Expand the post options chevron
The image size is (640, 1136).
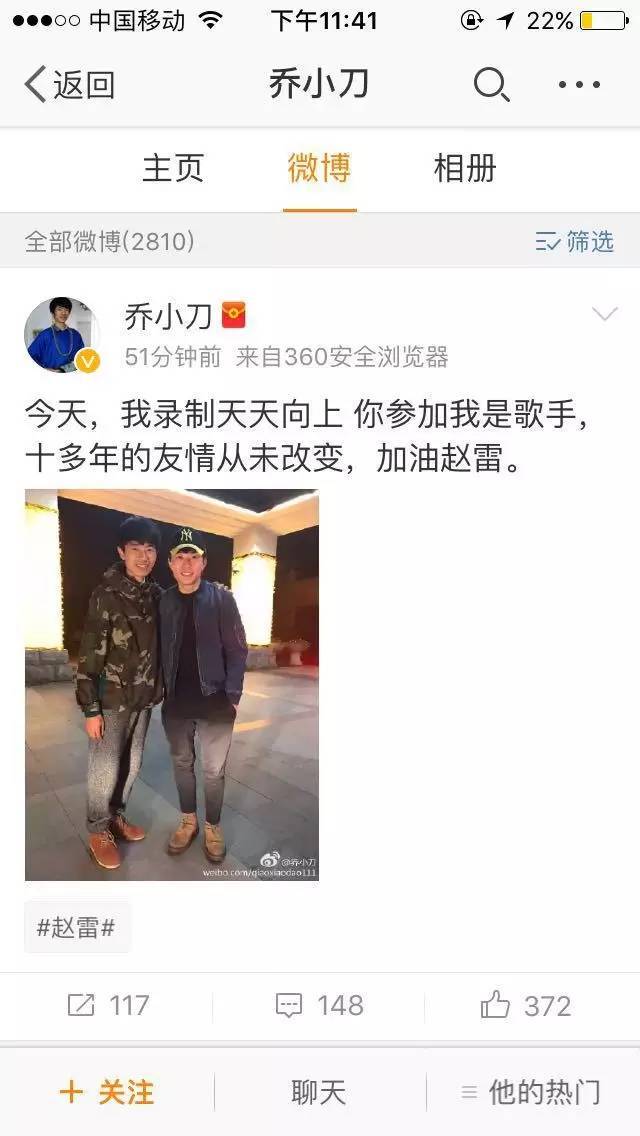604,314
